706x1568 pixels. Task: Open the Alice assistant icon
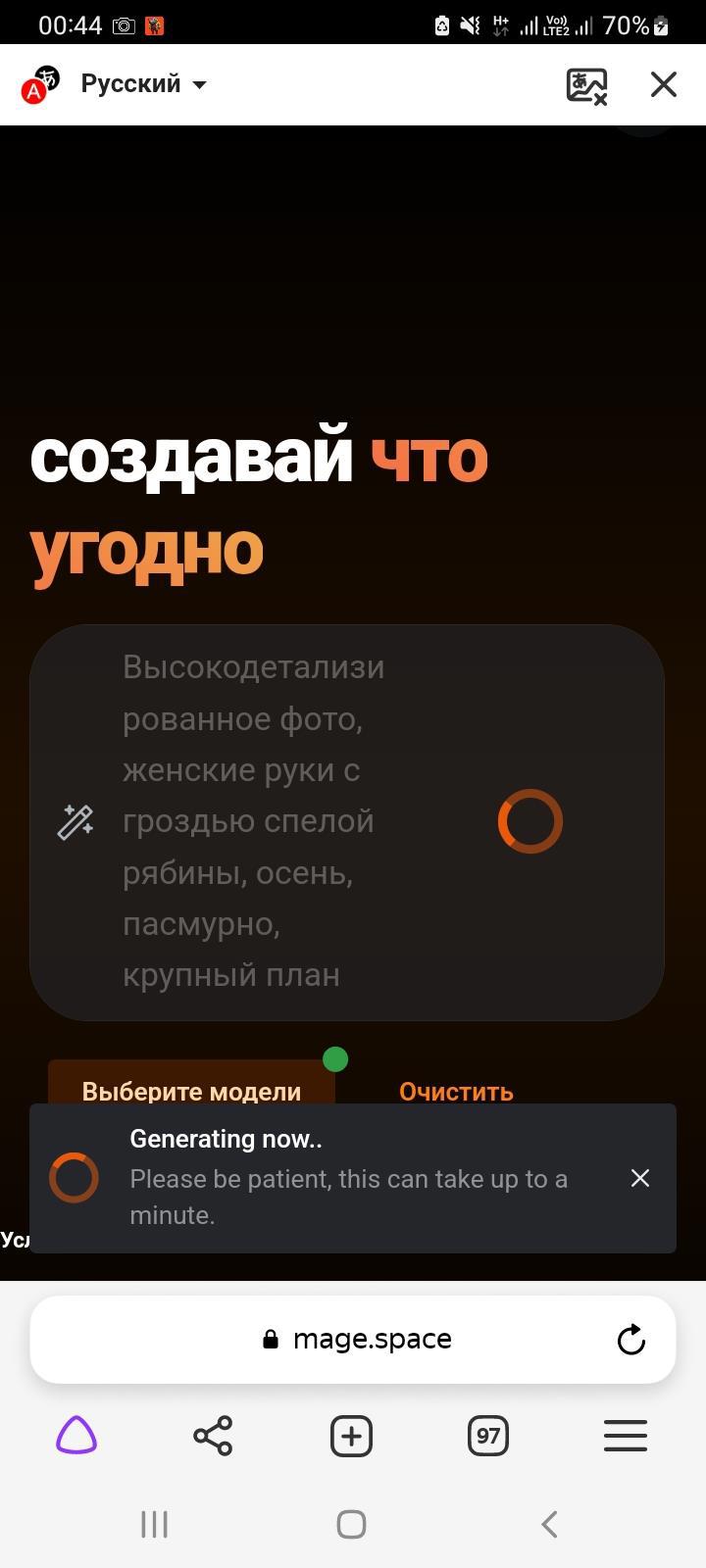tap(76, 1437)
